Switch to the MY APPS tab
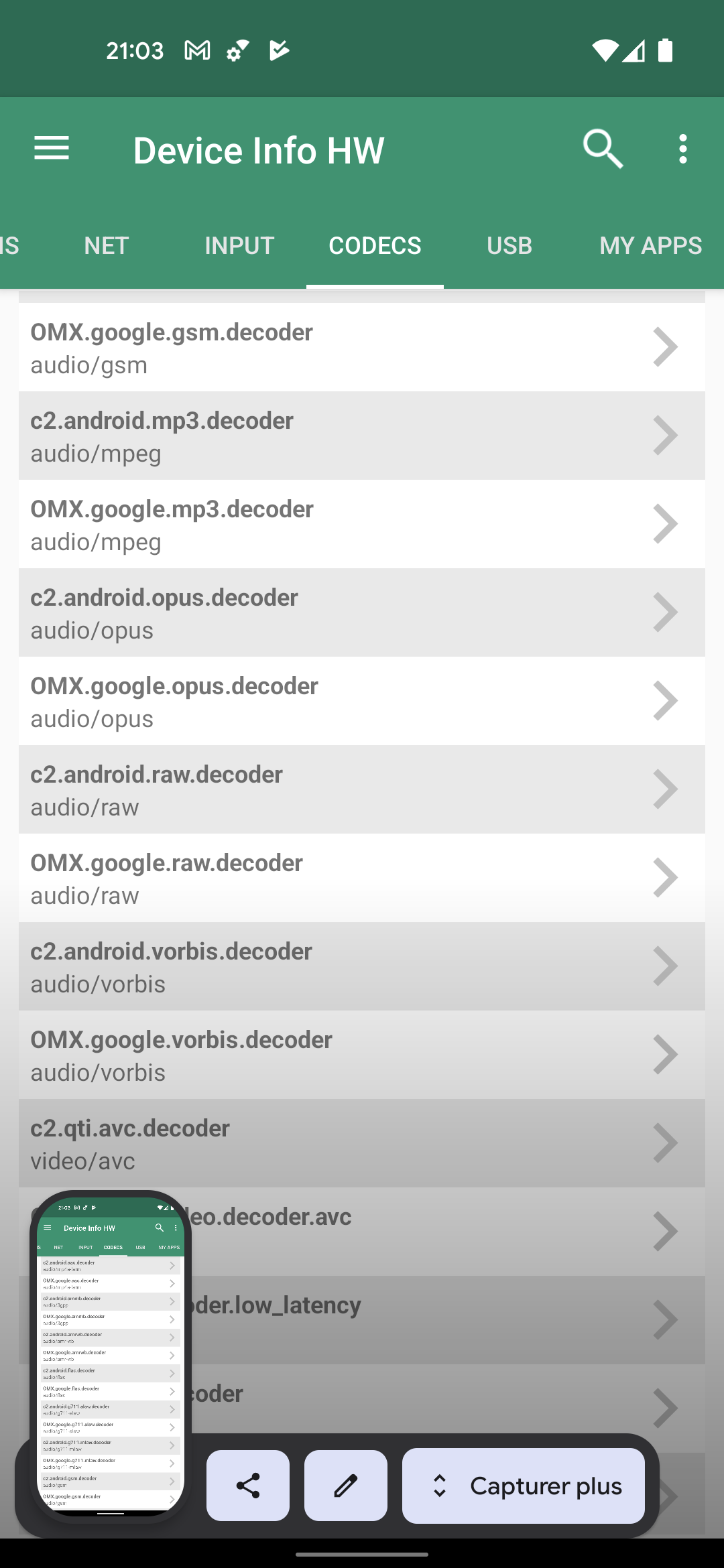Screen dimensions: 724x1568 point(650,246)
